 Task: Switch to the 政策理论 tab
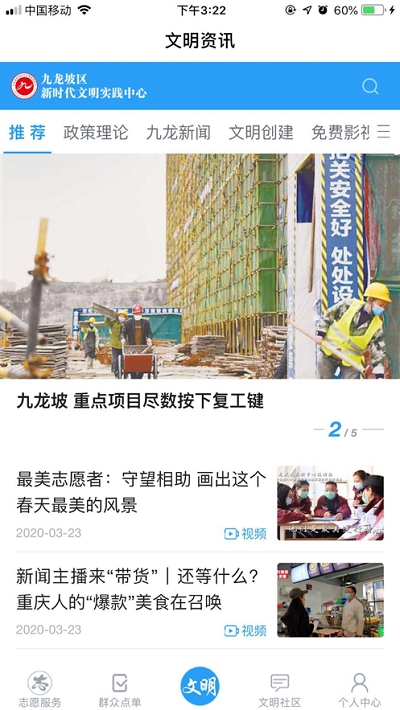[96, 133]
